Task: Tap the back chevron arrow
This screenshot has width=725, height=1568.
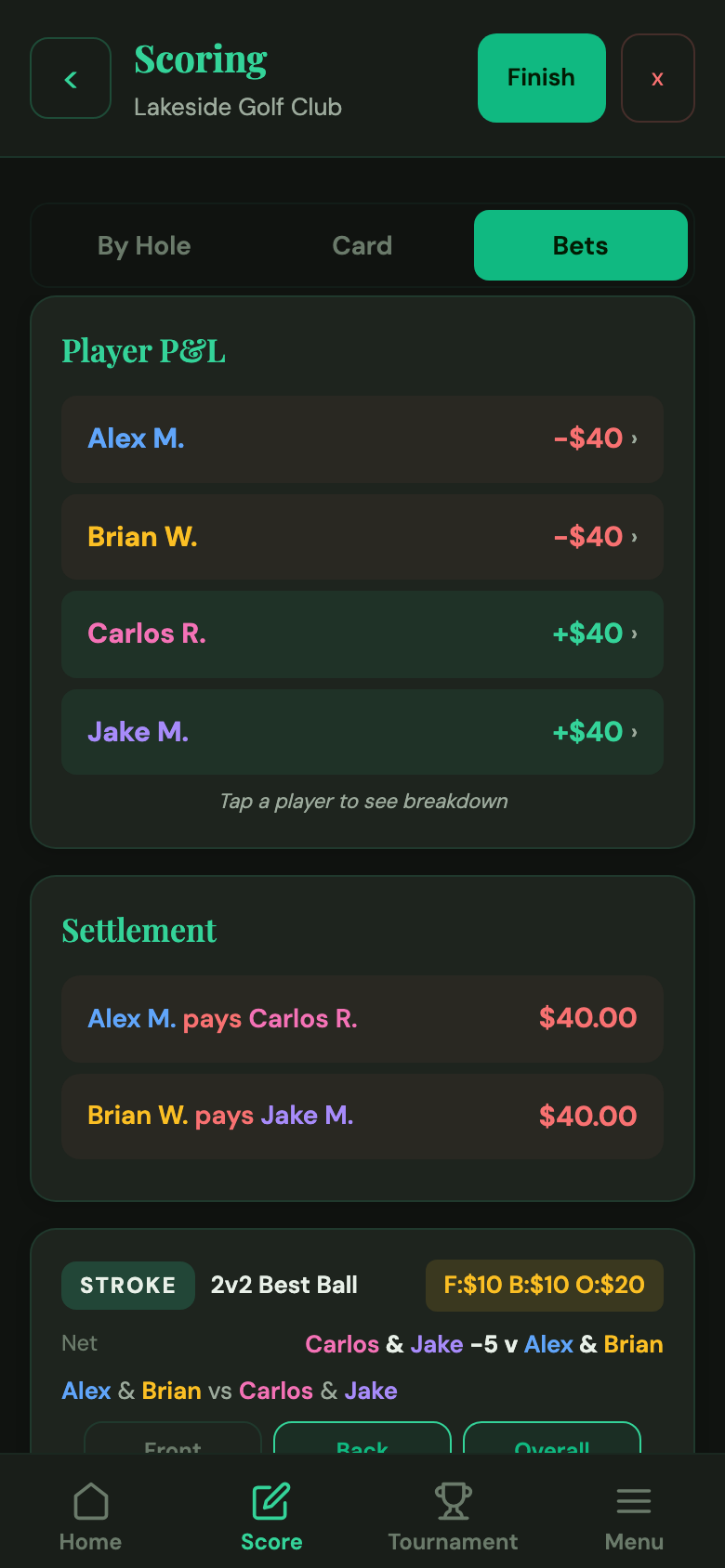Action: [71, 78]
